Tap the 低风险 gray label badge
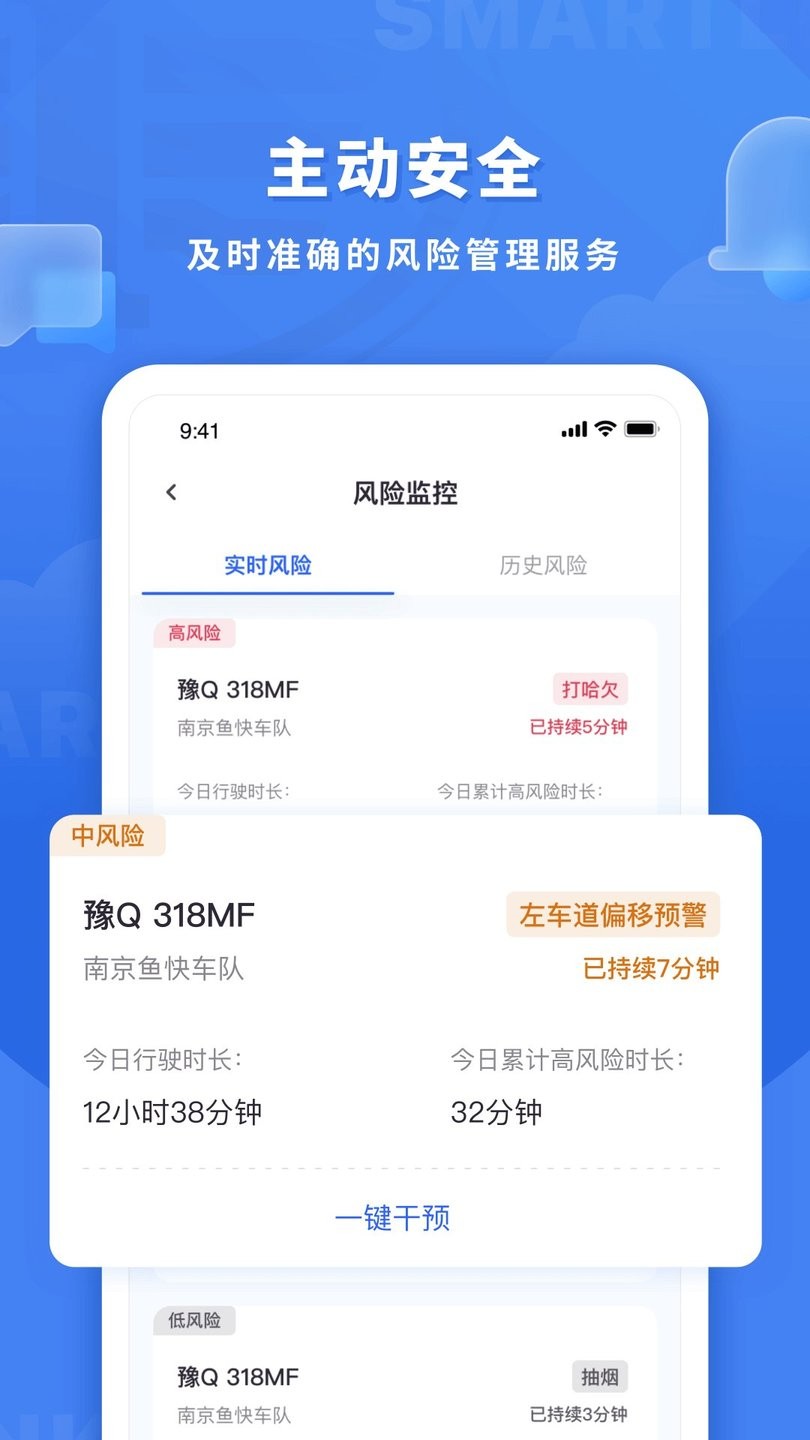This screenshot has width=810, height=1440. [x=195, y=1321]
